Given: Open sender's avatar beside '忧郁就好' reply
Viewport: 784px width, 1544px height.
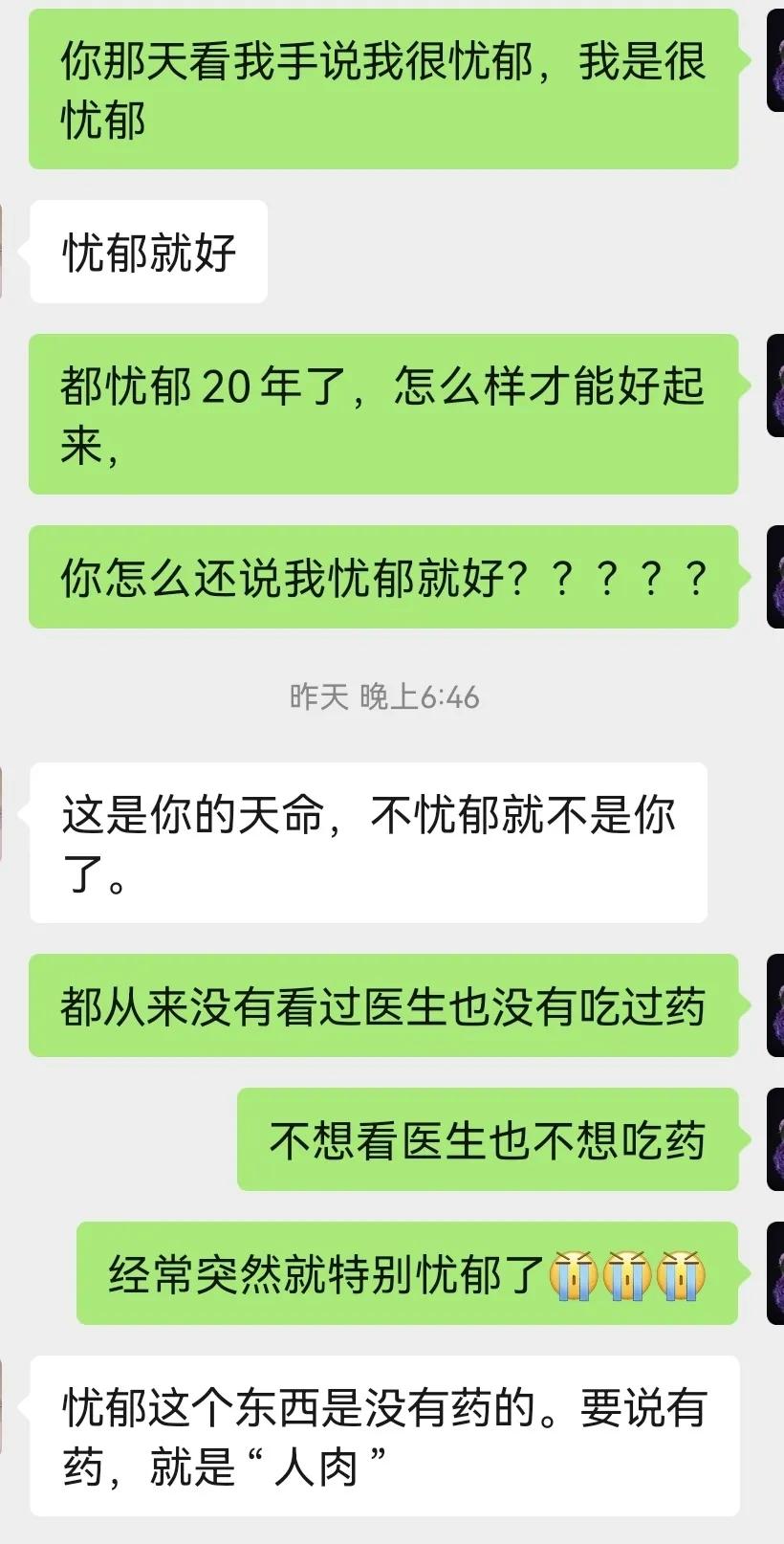Looking at the screenshot, I should coord(3,251).
